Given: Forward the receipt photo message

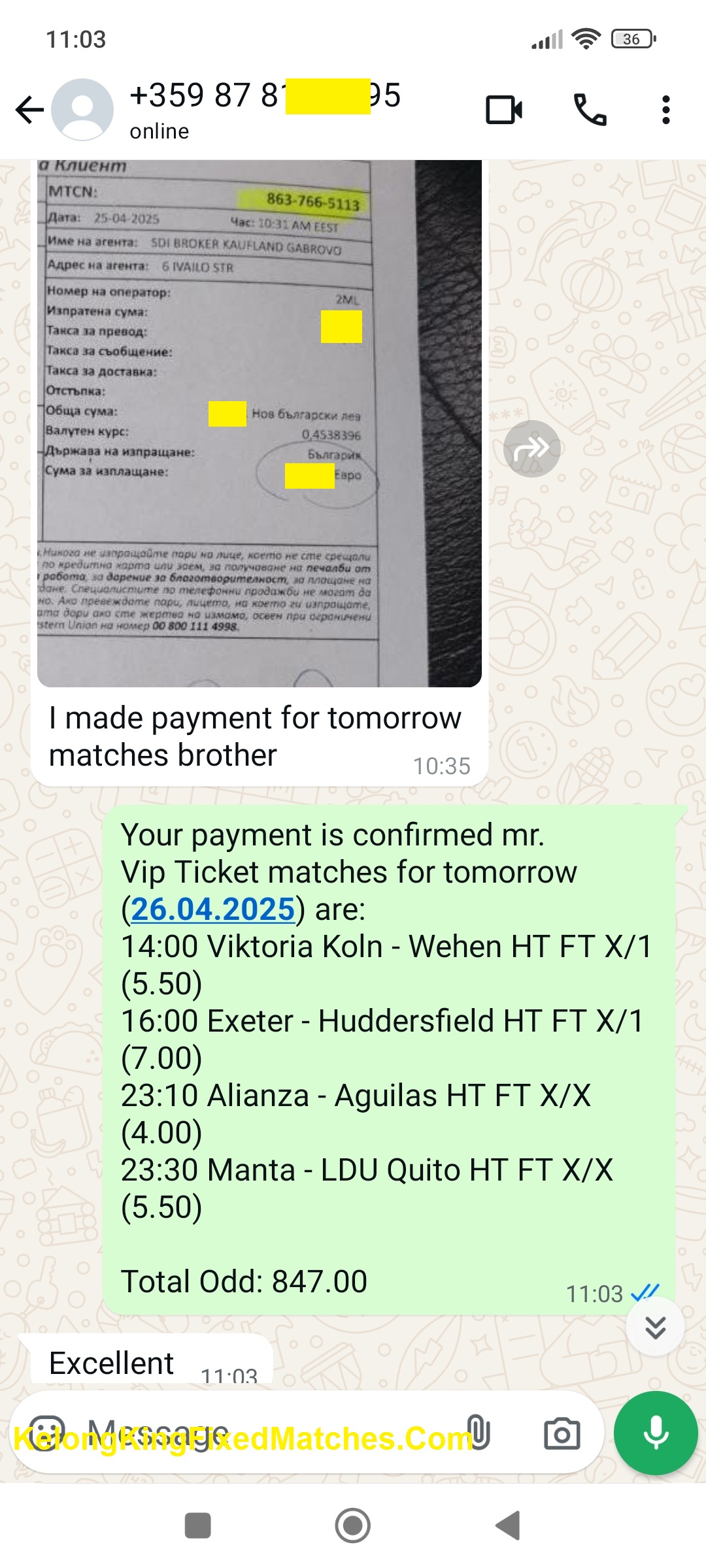Looking at the screenshot, I should tap(531, 449).
